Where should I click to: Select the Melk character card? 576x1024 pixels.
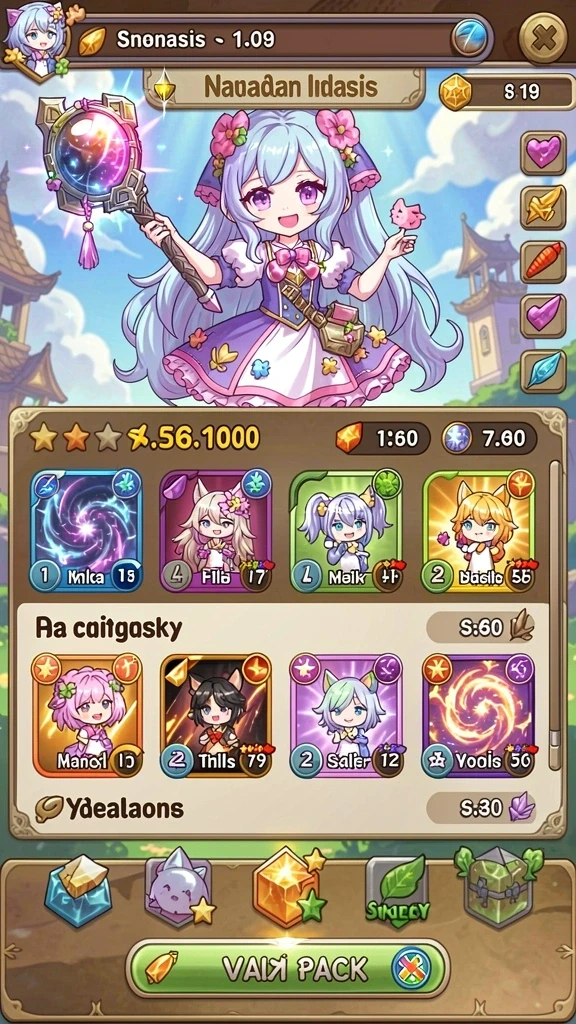(346, 530)
